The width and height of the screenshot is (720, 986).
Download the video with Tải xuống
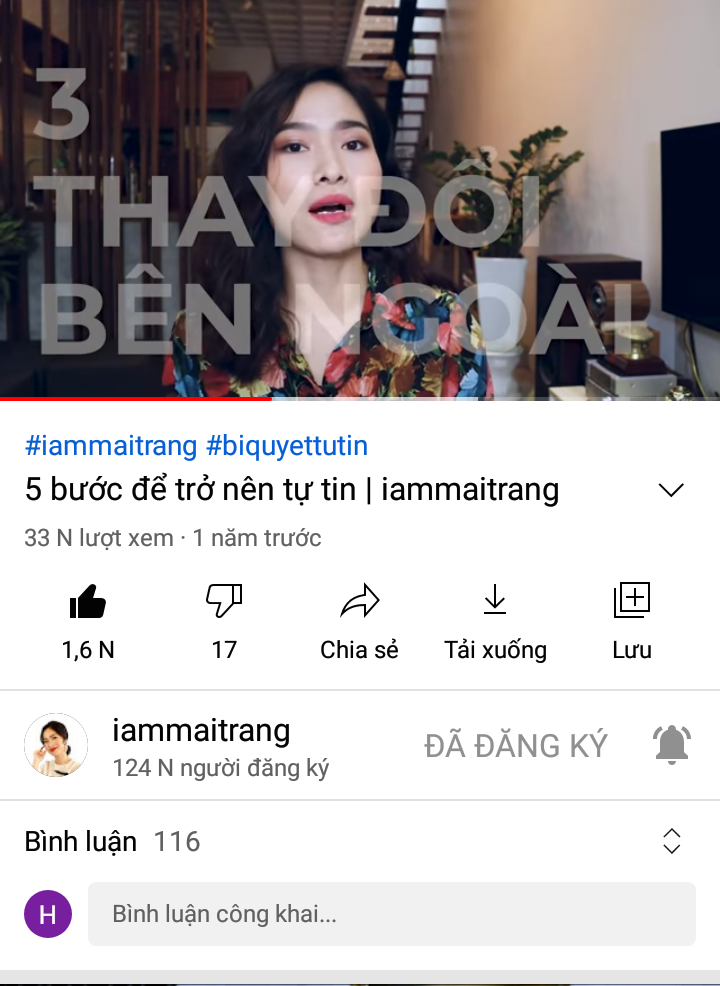pyautogui.click(x=495, y=620)
